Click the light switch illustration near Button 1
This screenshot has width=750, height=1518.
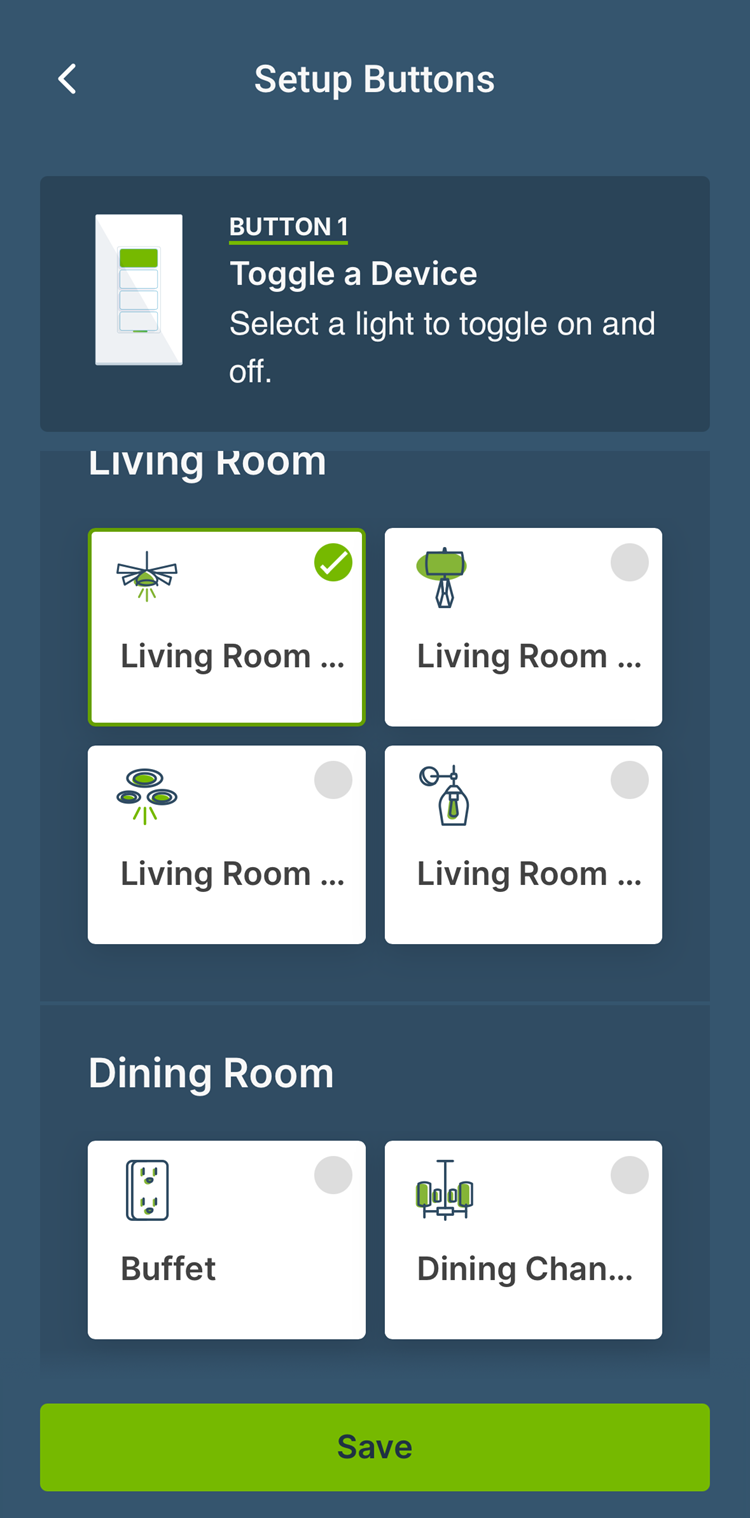[x=138, y=289]
